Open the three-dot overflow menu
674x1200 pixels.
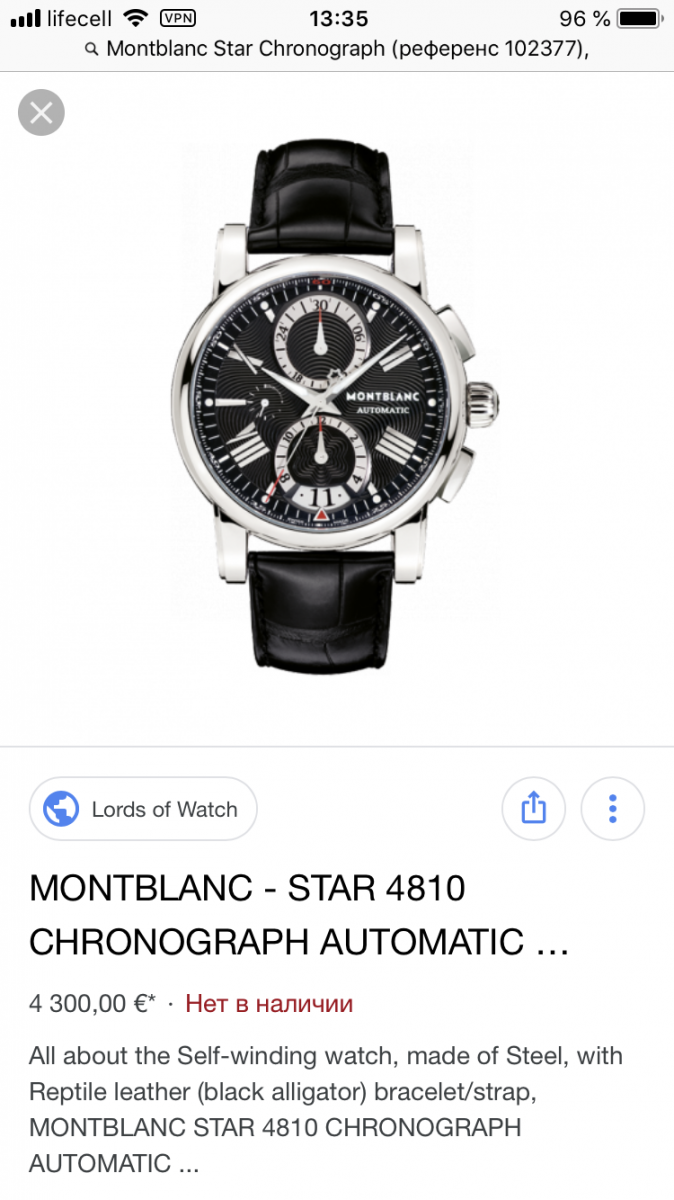pyautogui.click(x=613, y=808)
